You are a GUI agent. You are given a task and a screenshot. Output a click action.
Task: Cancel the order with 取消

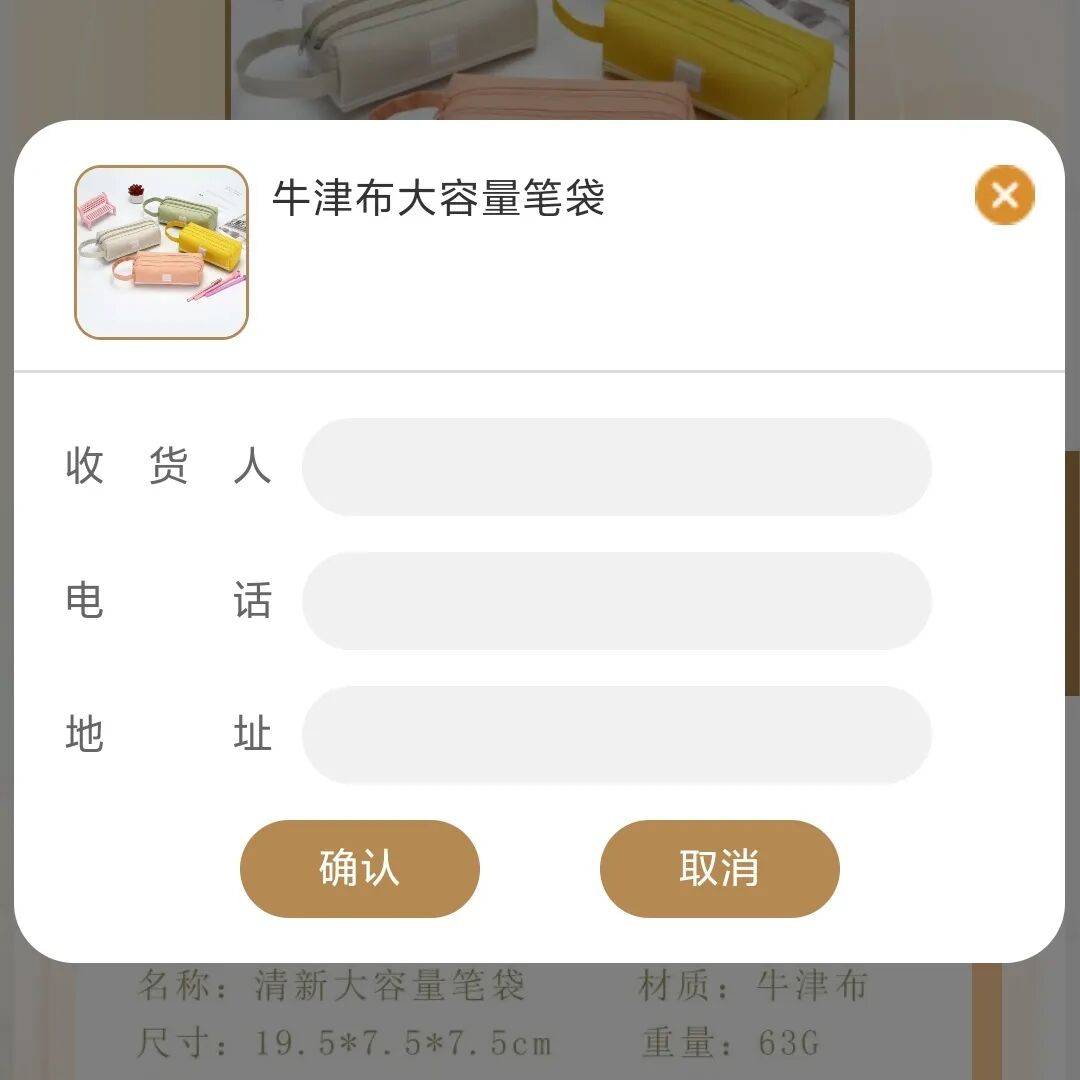tap(719, 868)
